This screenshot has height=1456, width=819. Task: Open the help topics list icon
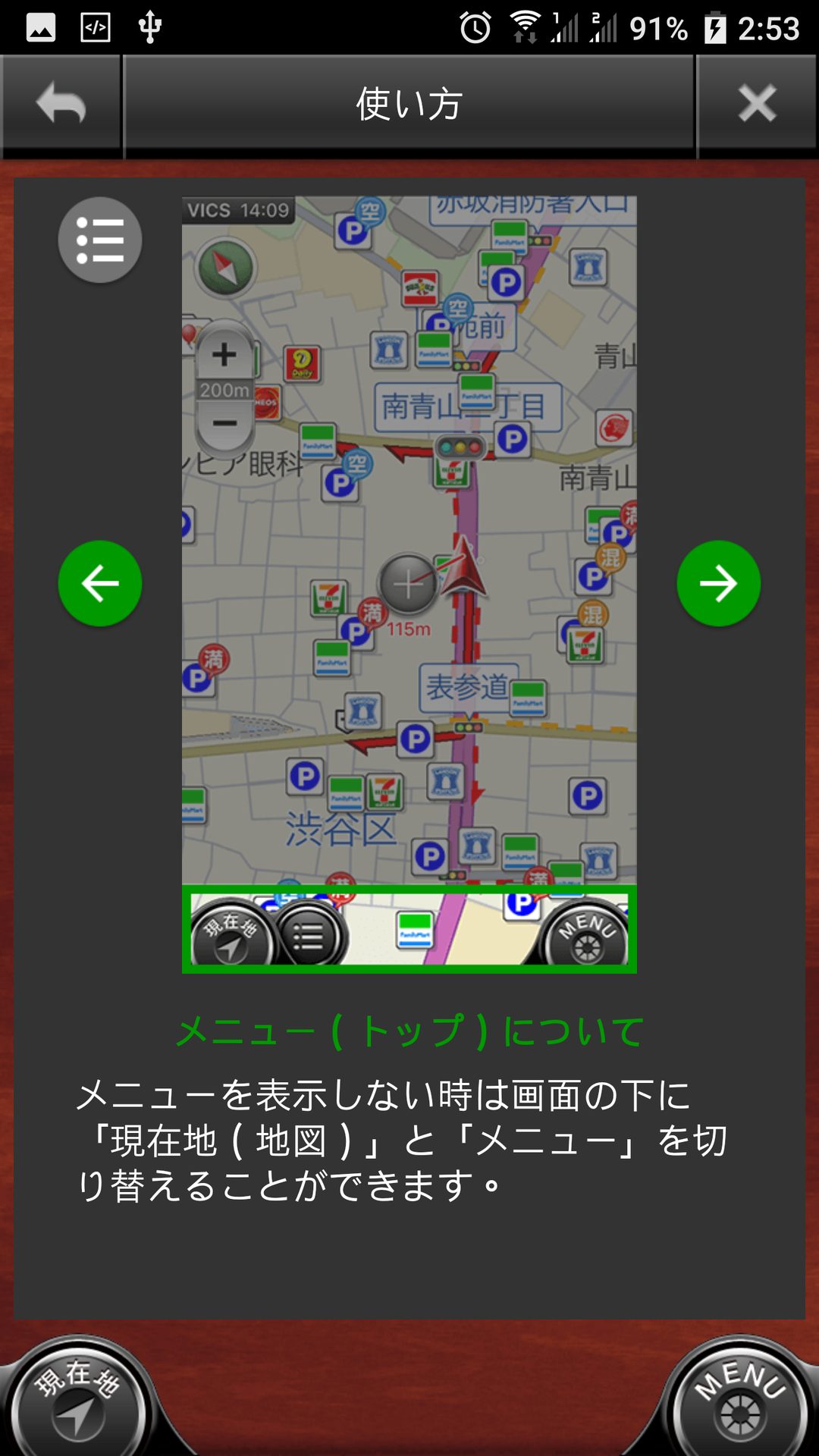tap(100, 240)
